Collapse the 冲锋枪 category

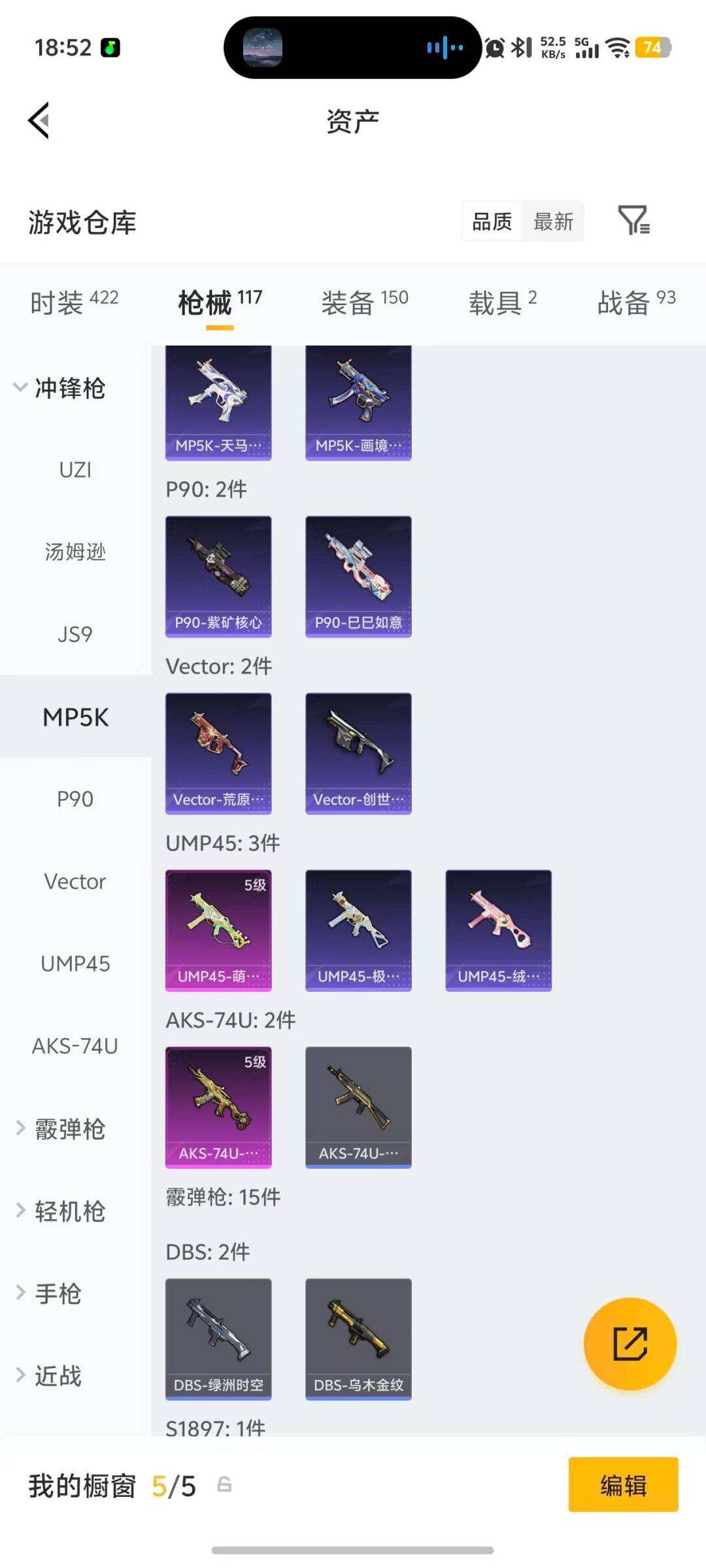pyautogui.click(x=60, y=387)
